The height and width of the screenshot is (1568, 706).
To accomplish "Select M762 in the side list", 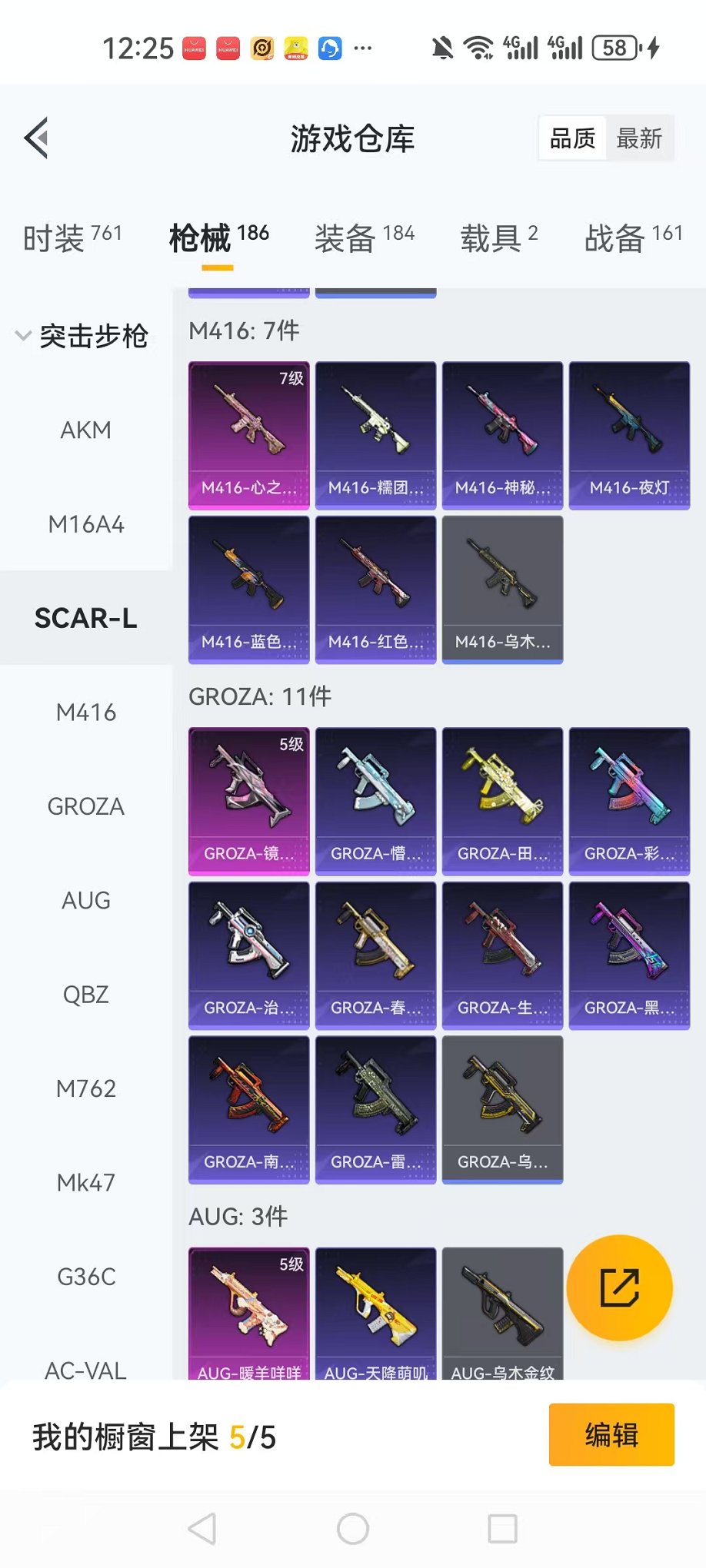I will [86, 1088].
